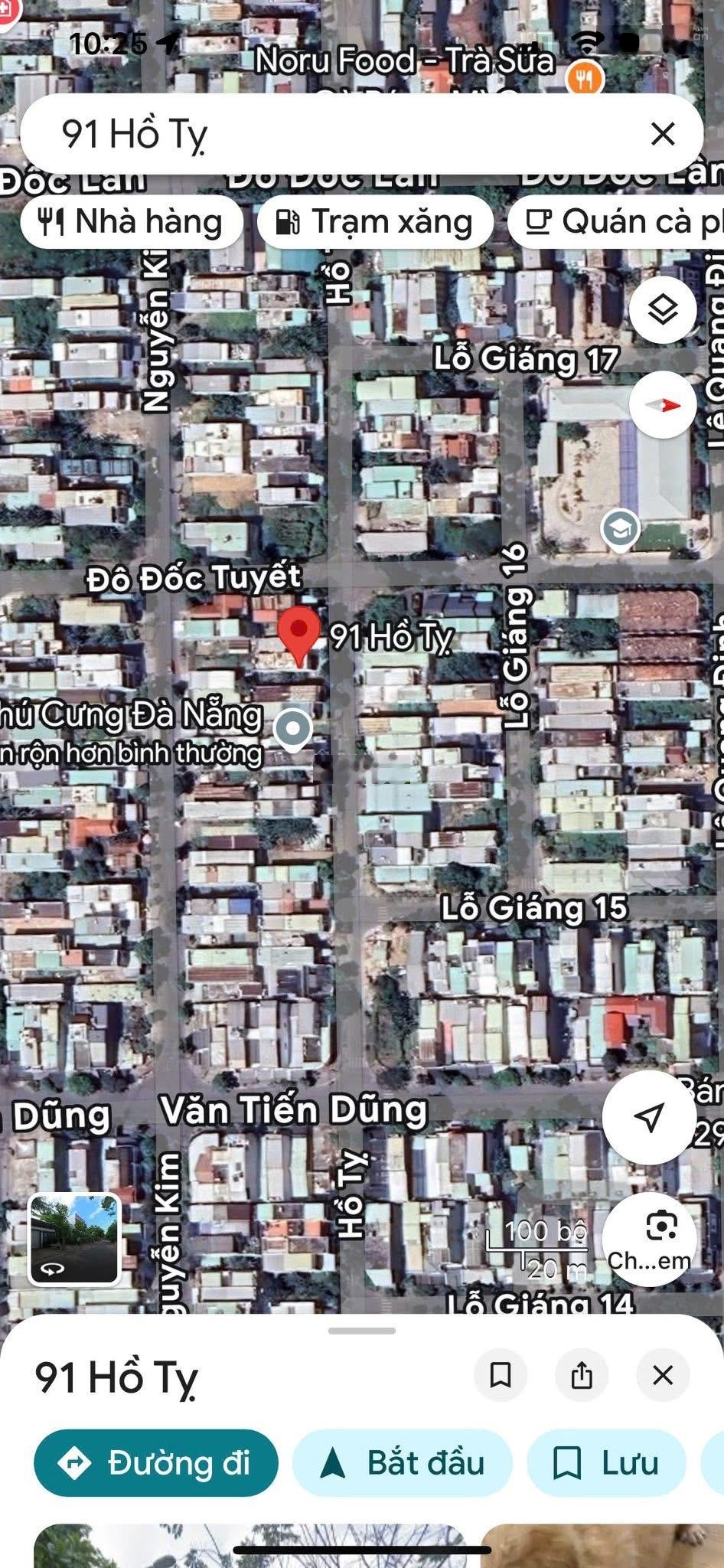Open the Street View thumbnail
Viewport: 724px width, 1568px height.
tap(74, 1240)
